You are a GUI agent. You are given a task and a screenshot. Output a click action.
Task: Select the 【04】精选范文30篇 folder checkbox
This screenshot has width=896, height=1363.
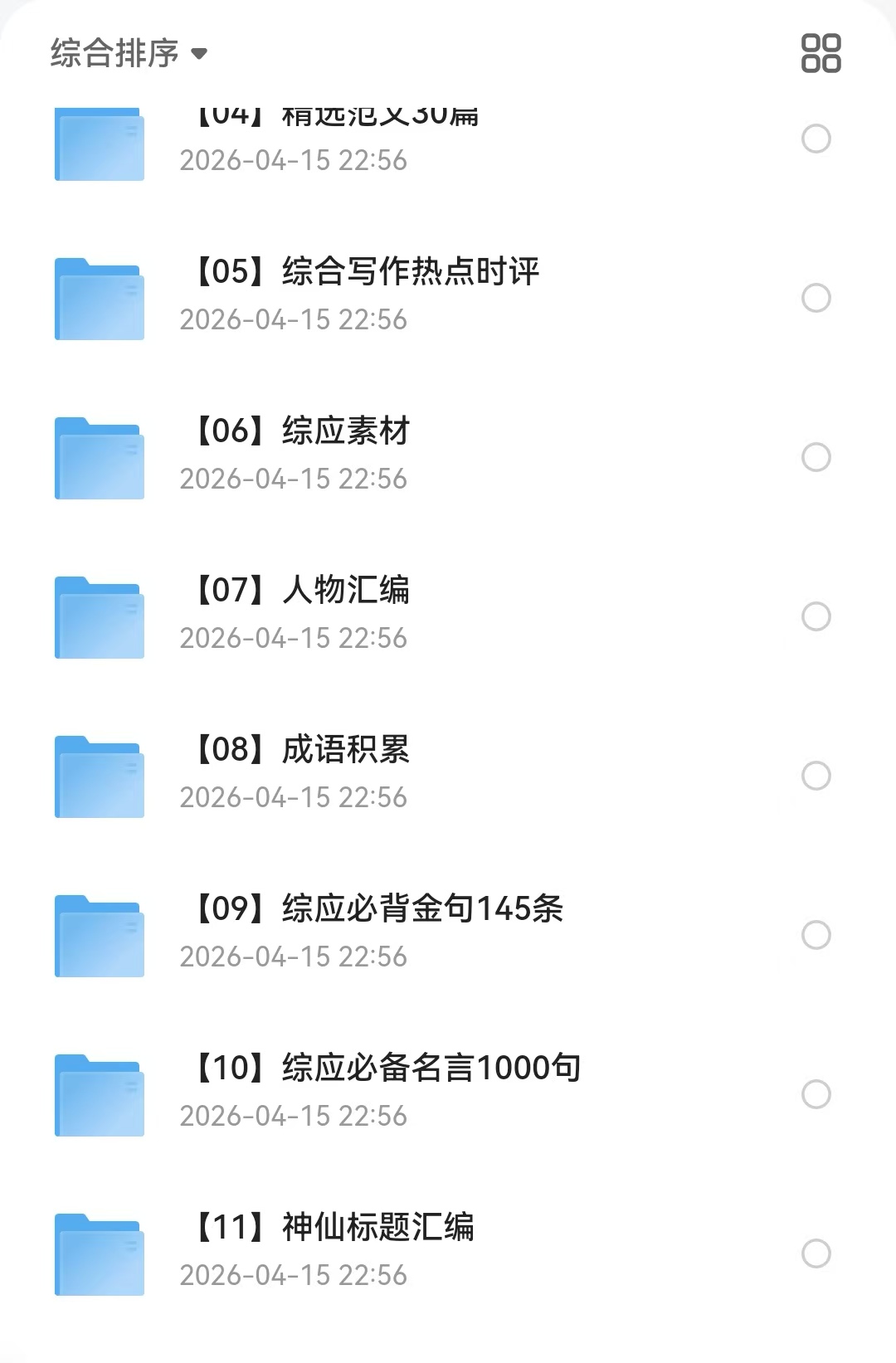tap(816, 139)
